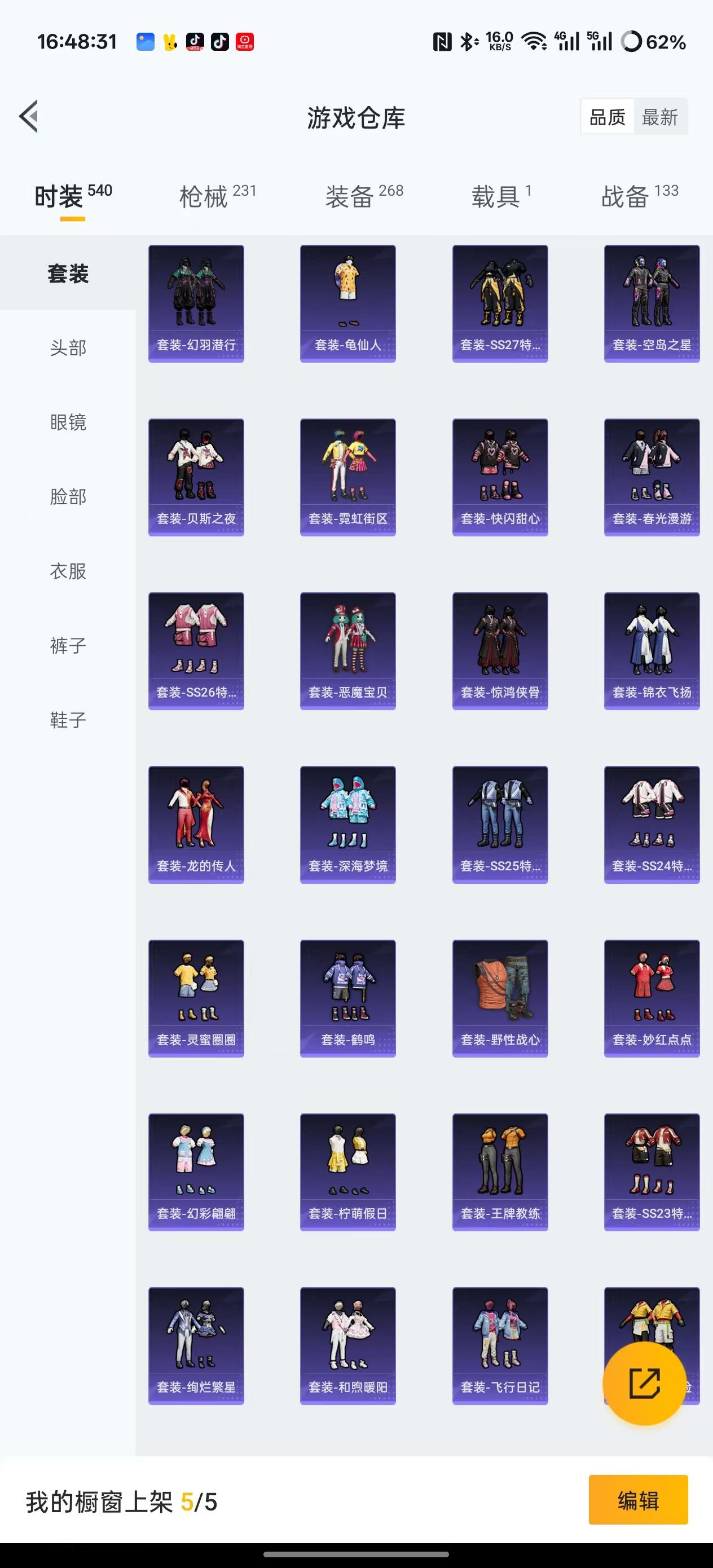Select the 套装-深海梦境 set icon

347,823
